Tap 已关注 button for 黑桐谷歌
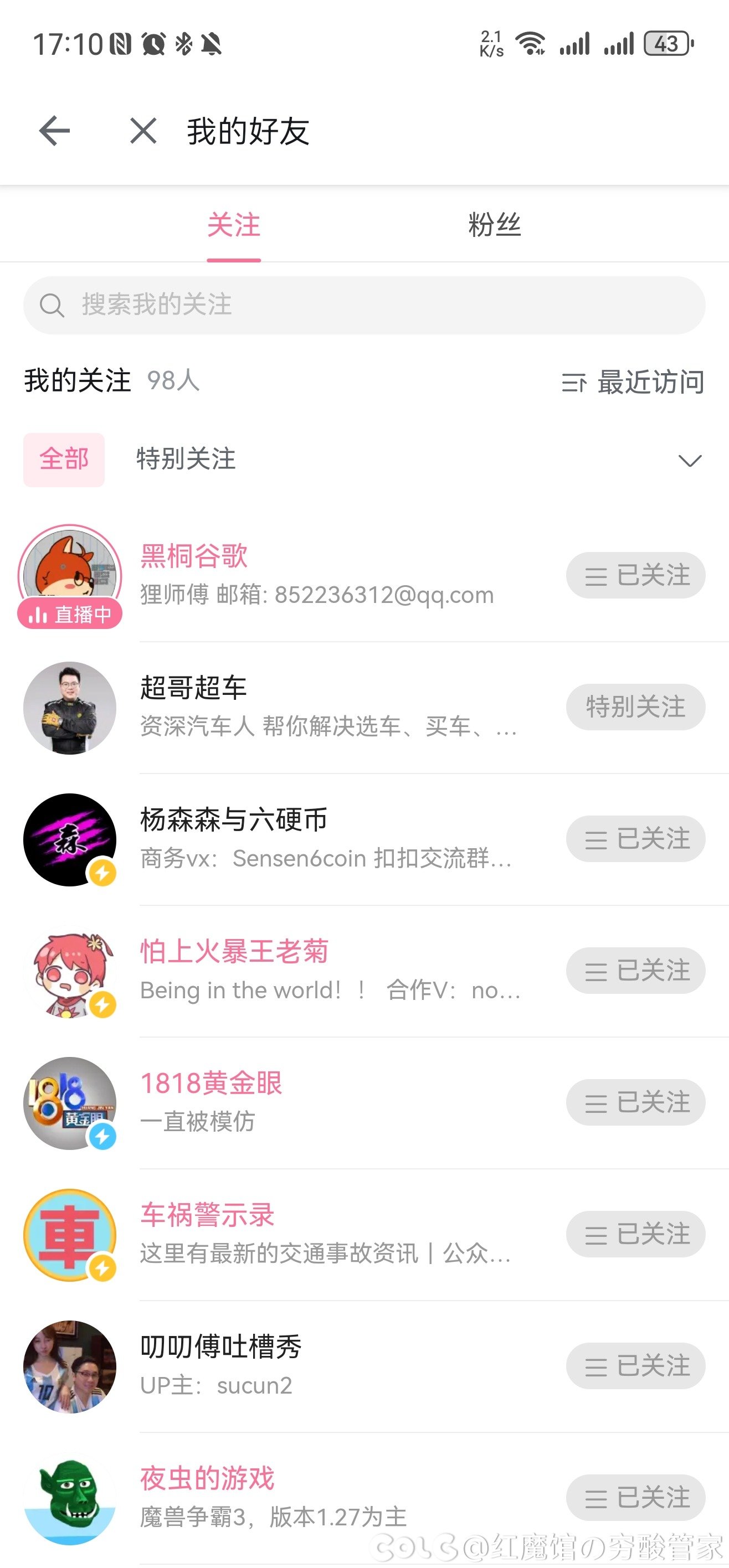Viewport: 729px width, 1568px height. (x=635, y=575)
